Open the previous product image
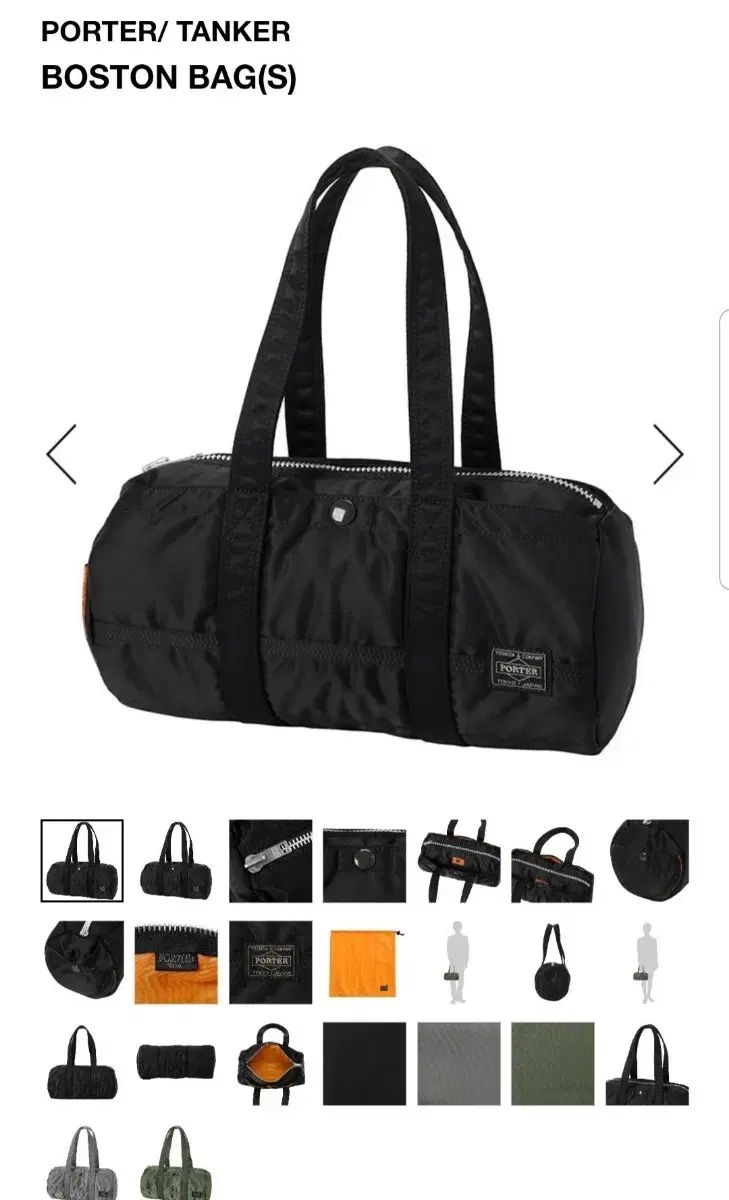729x1200 pixels. point(62,453)
